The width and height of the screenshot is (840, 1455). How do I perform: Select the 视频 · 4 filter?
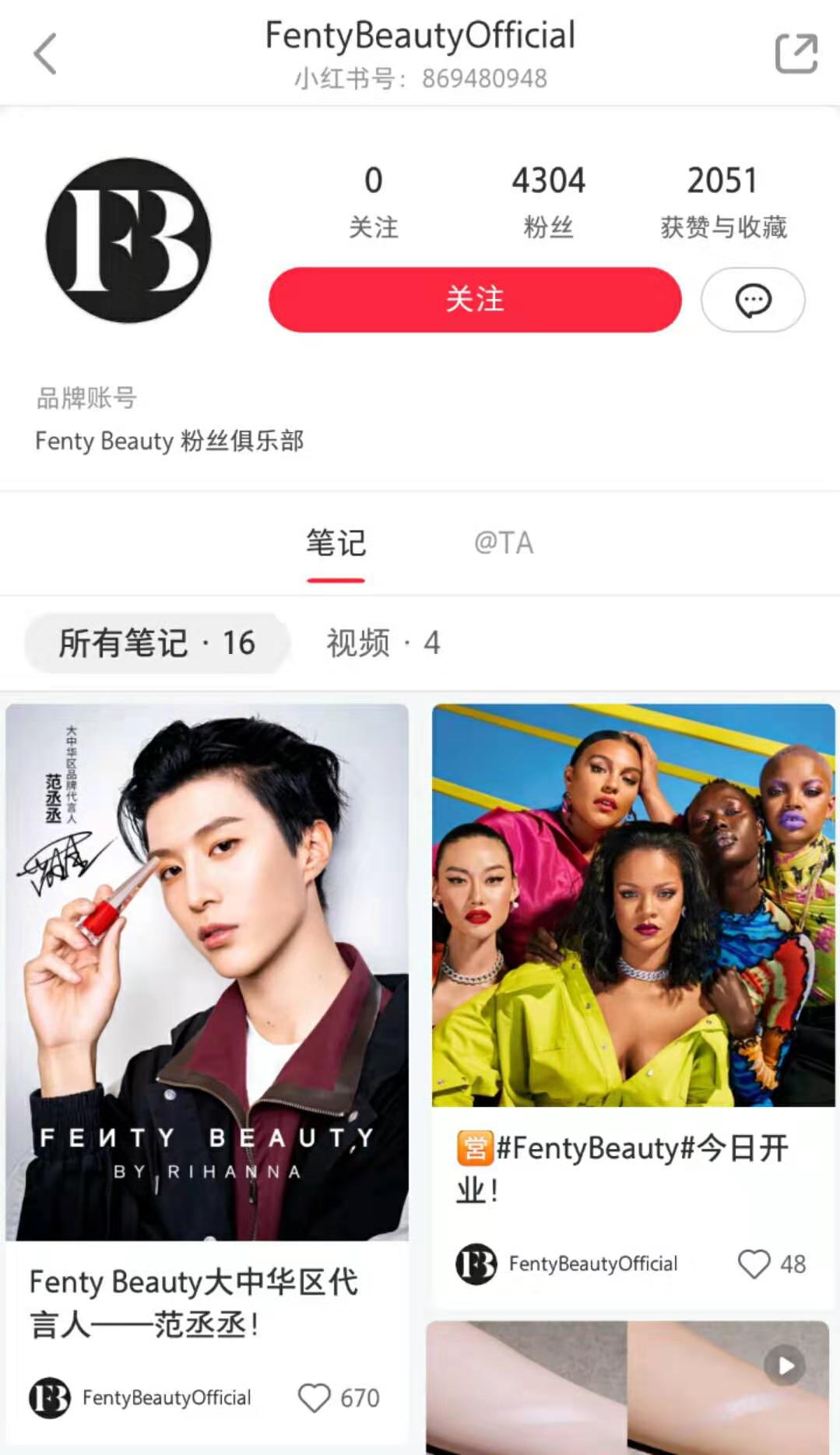tap(383, 643)
